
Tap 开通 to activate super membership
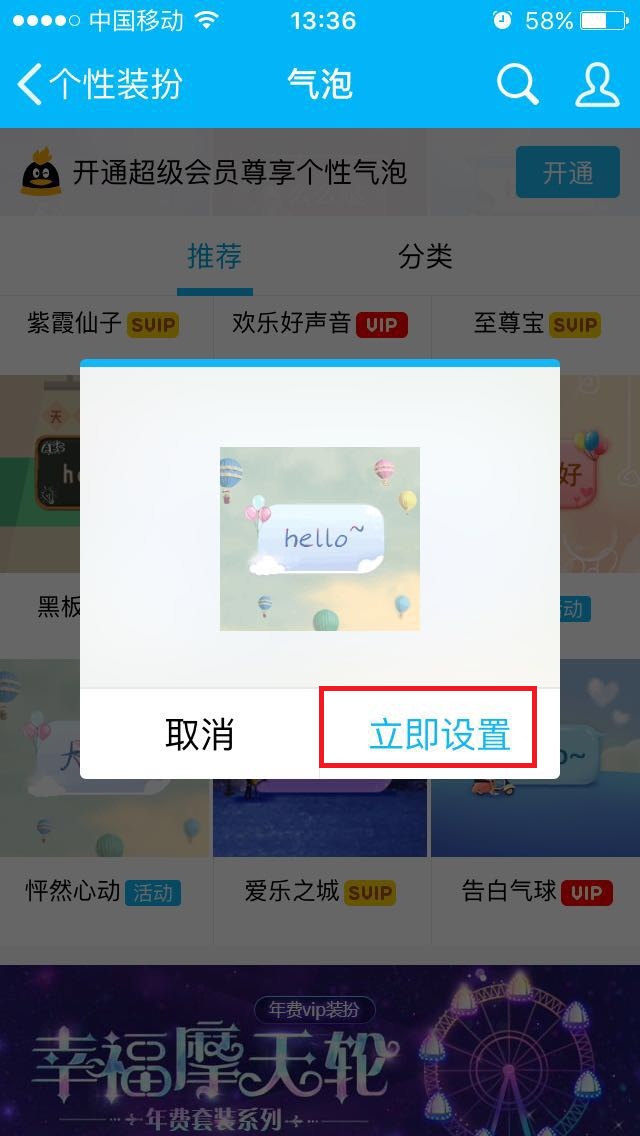pyautogui.click(x=567, y=172)
